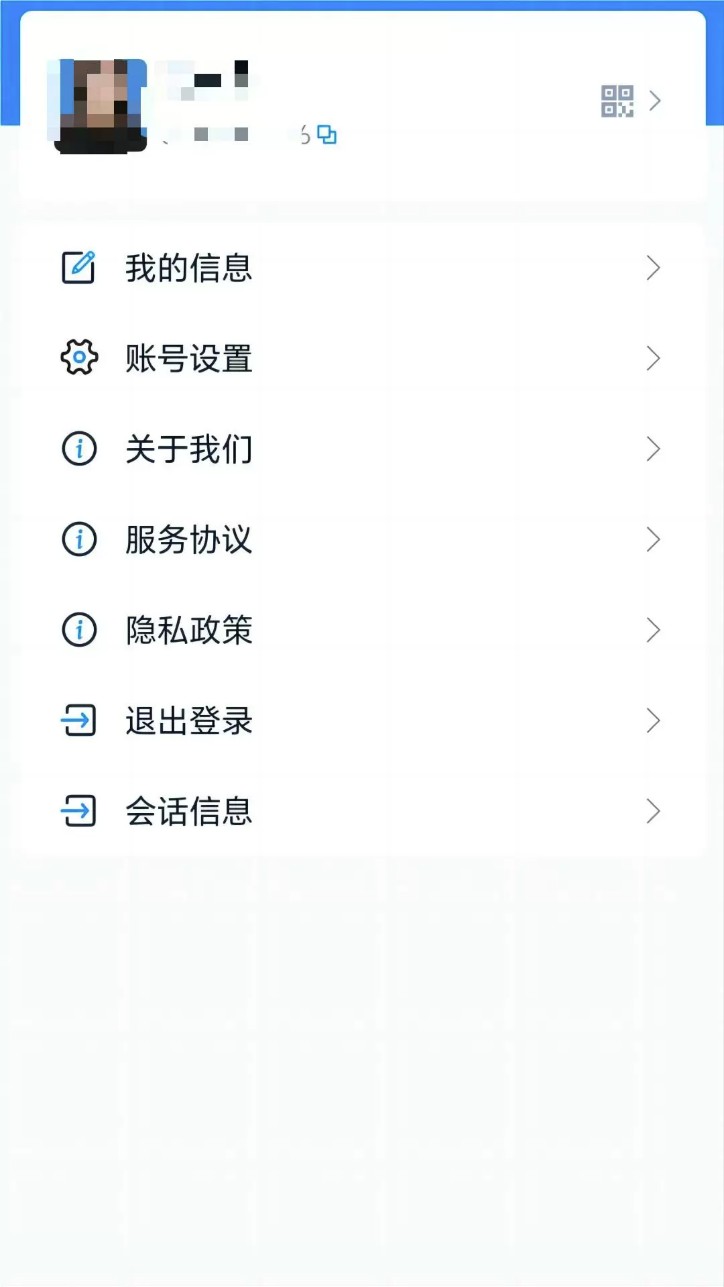
Task: Click the session icon next to 会话信息
Action: click(x=78, y=811)
